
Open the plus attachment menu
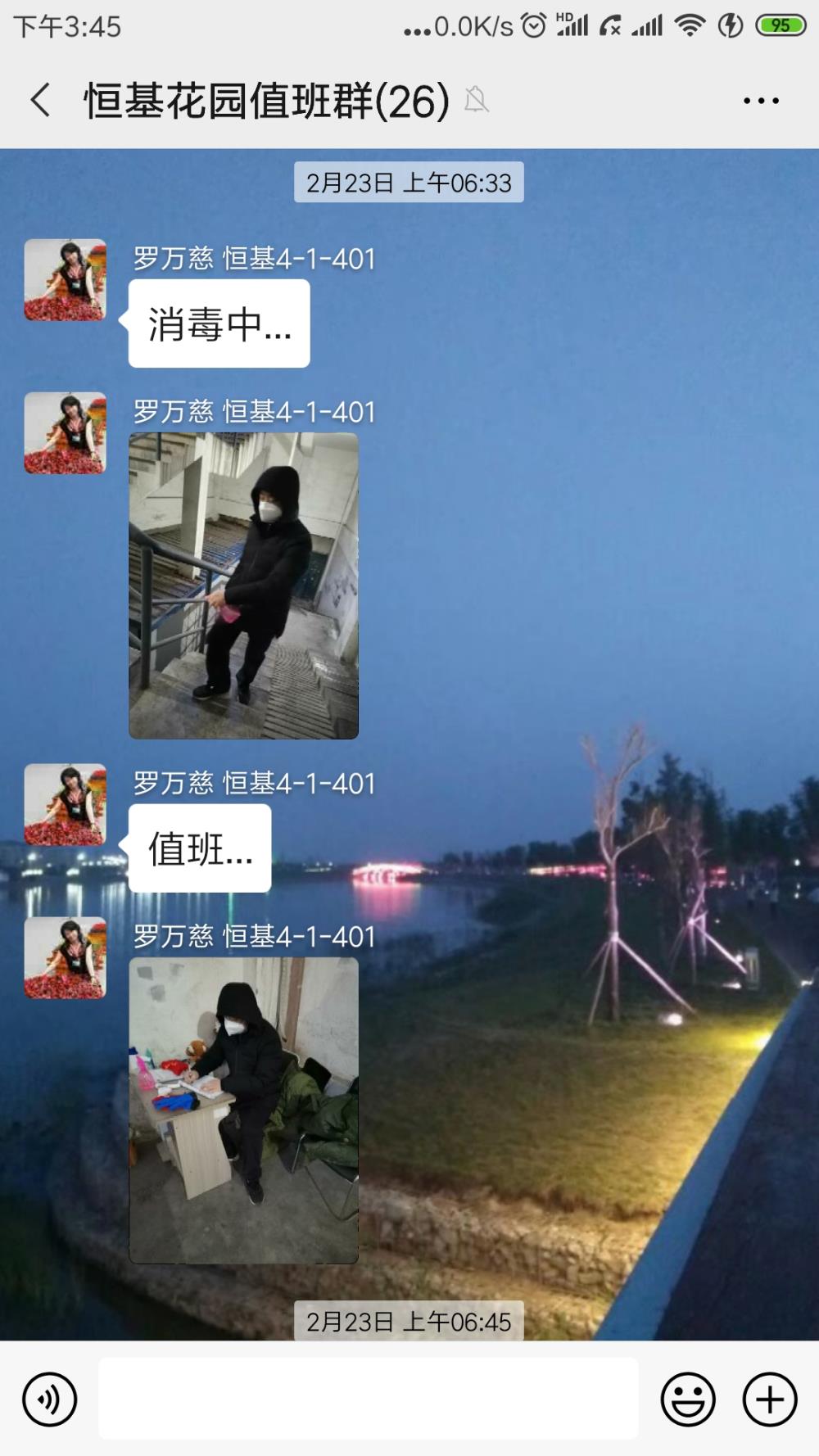pyautogui.click(x=770, y=1399)
